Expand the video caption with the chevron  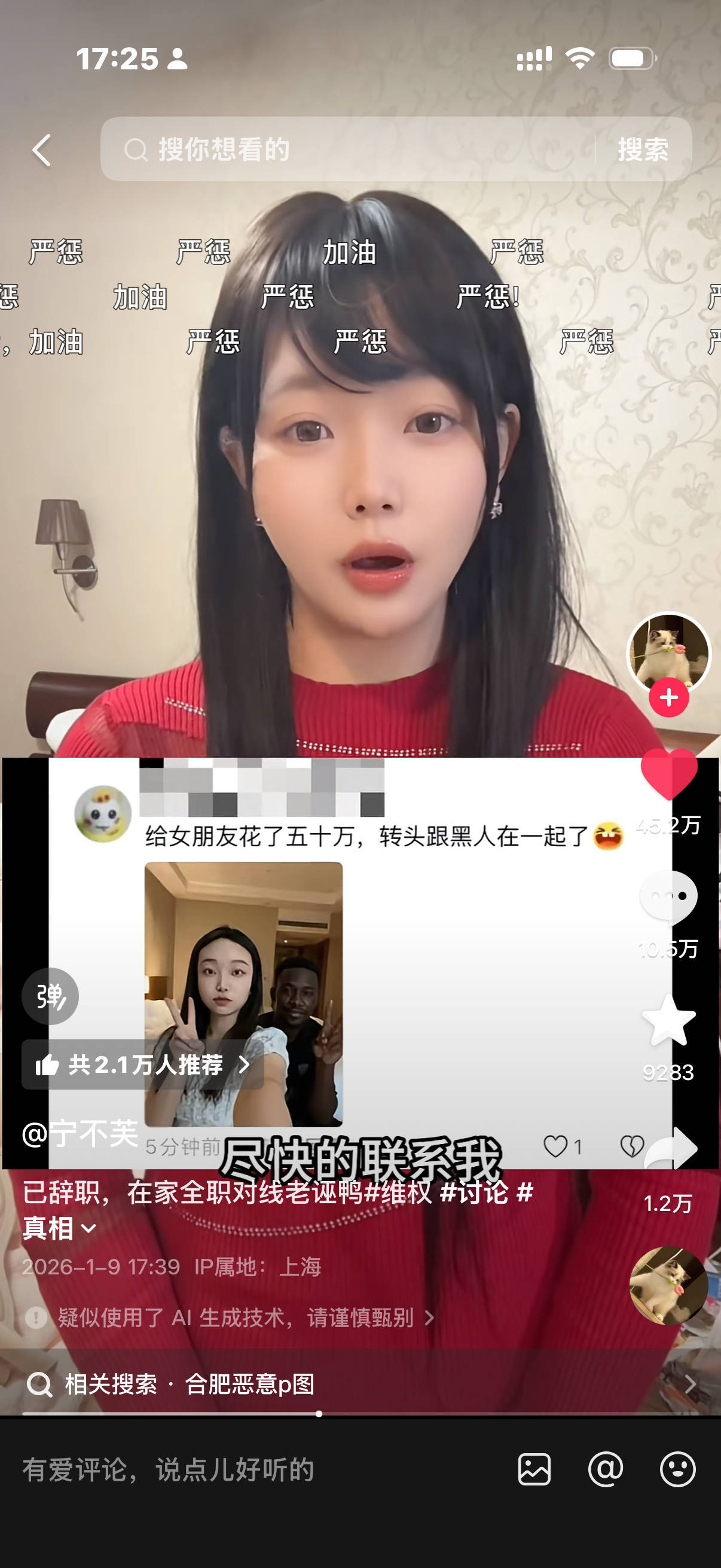[x=89, y=1228]
